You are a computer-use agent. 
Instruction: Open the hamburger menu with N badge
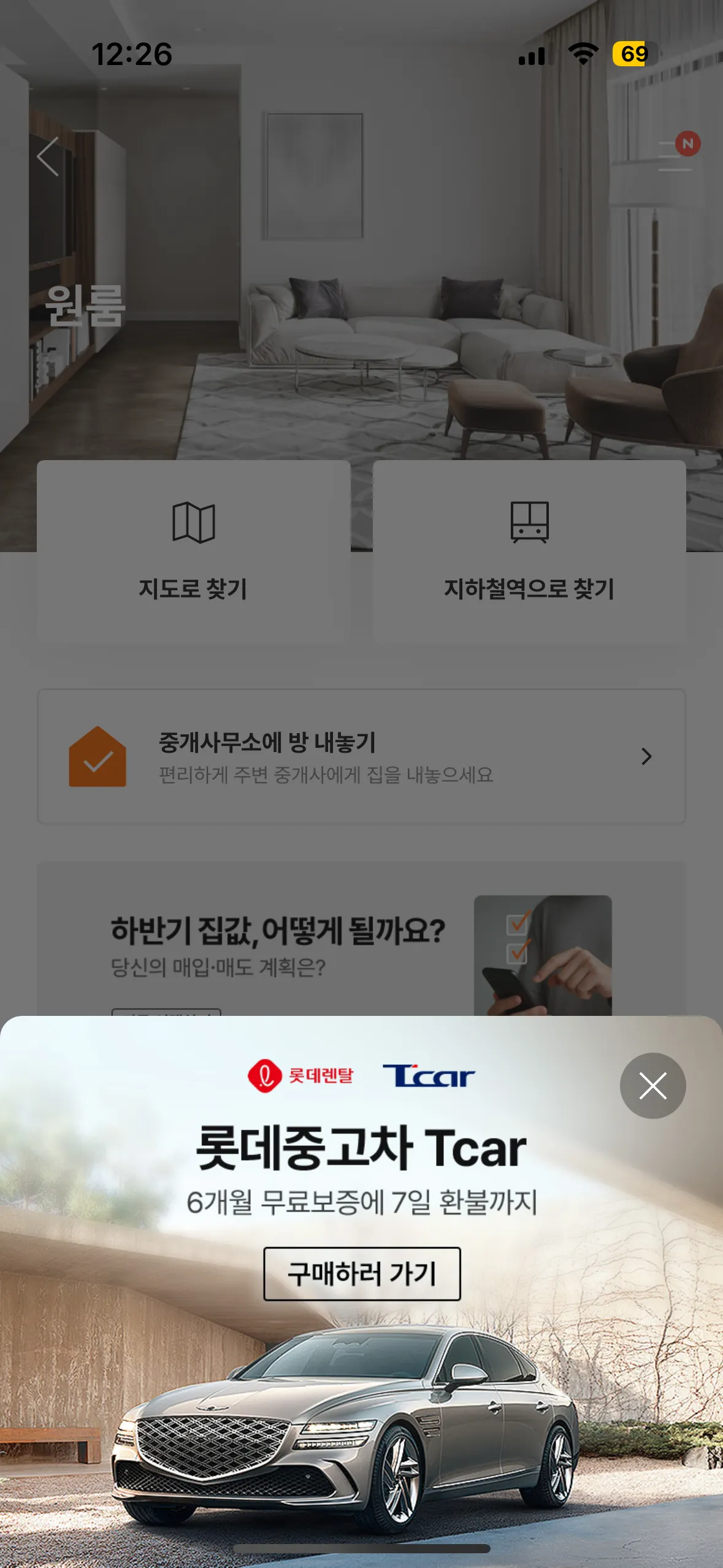676,155
